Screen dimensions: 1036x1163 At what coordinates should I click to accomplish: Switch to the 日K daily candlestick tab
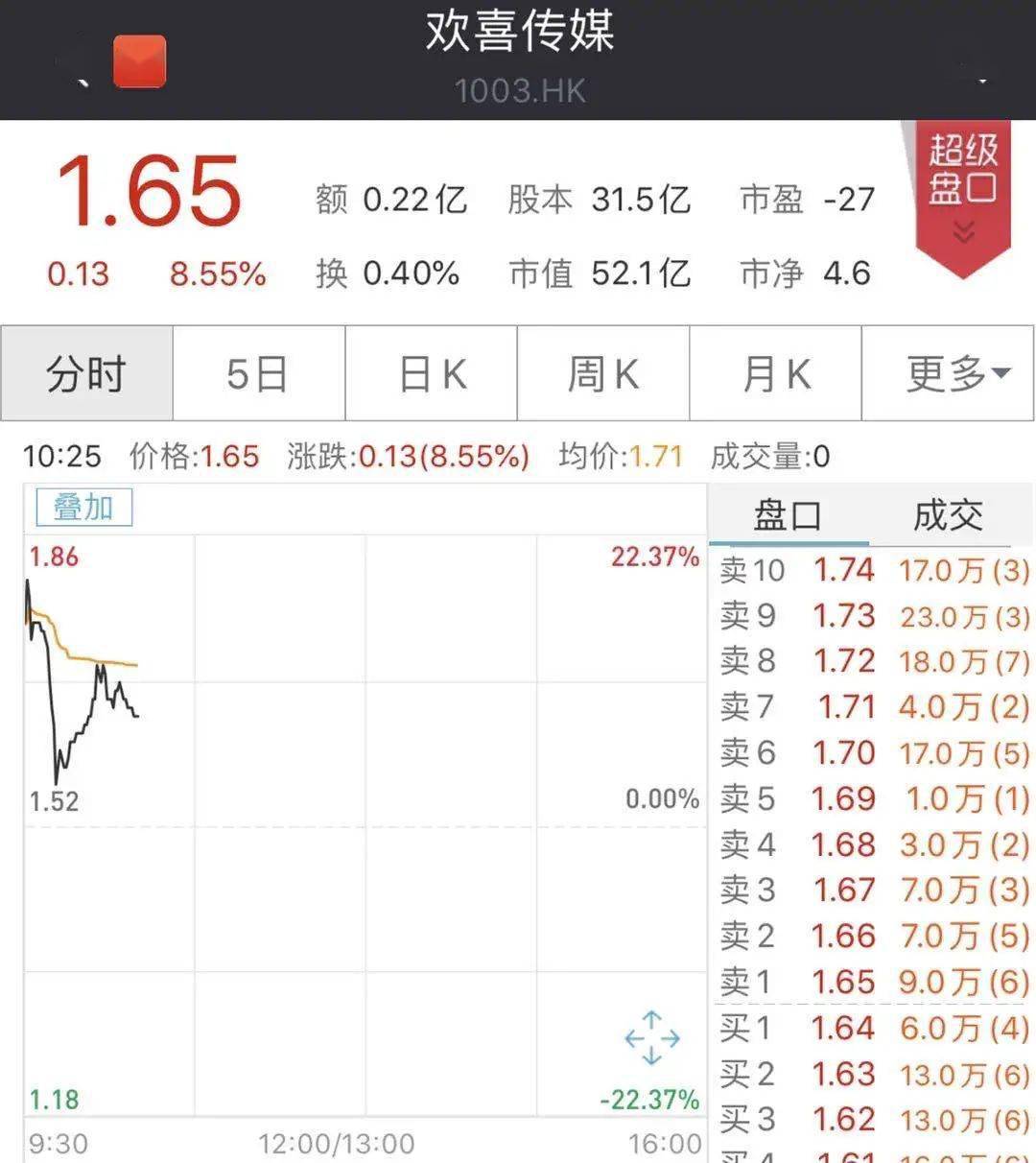431,374
